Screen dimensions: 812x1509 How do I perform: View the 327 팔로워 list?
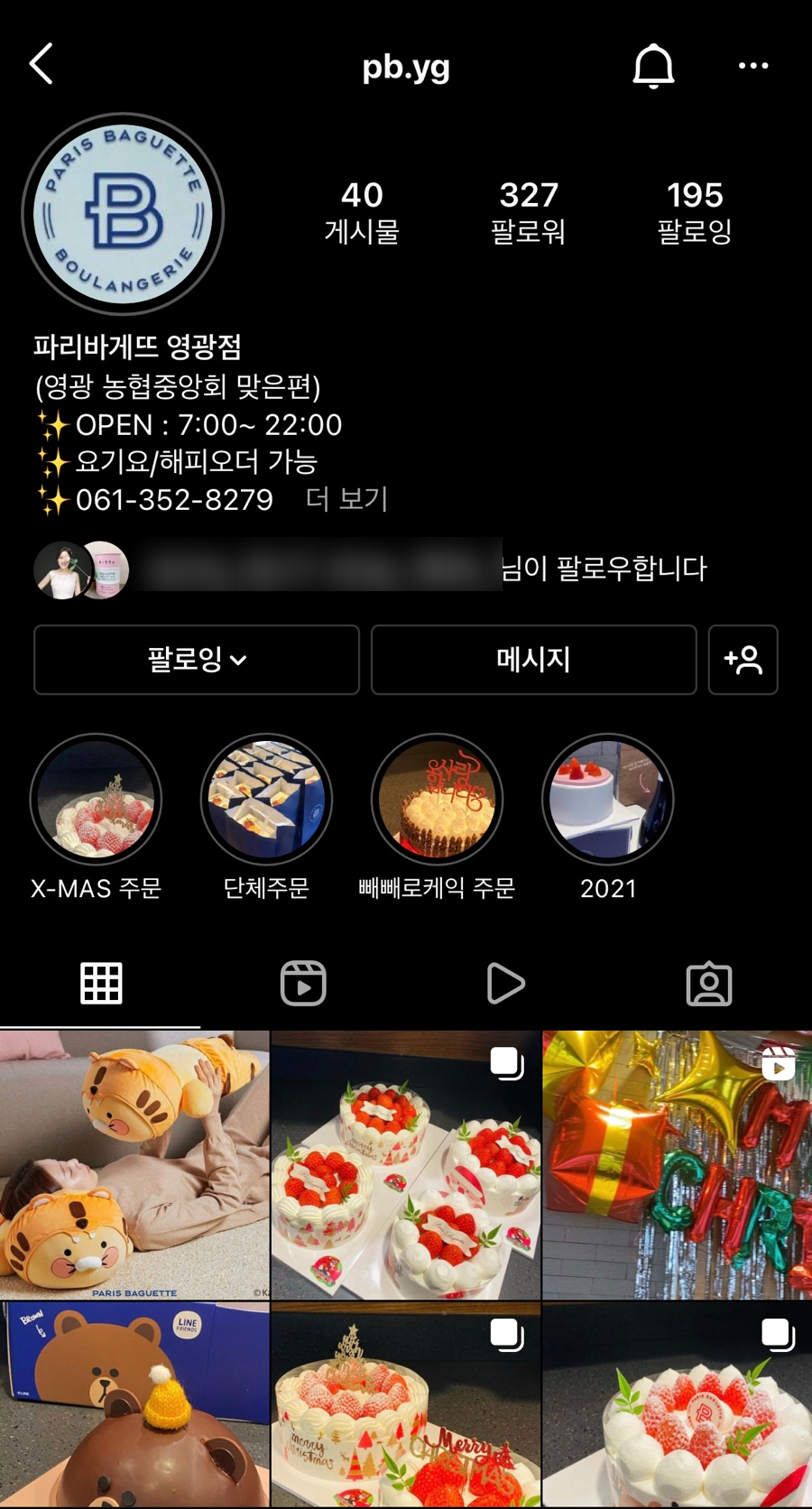[528, 212]
